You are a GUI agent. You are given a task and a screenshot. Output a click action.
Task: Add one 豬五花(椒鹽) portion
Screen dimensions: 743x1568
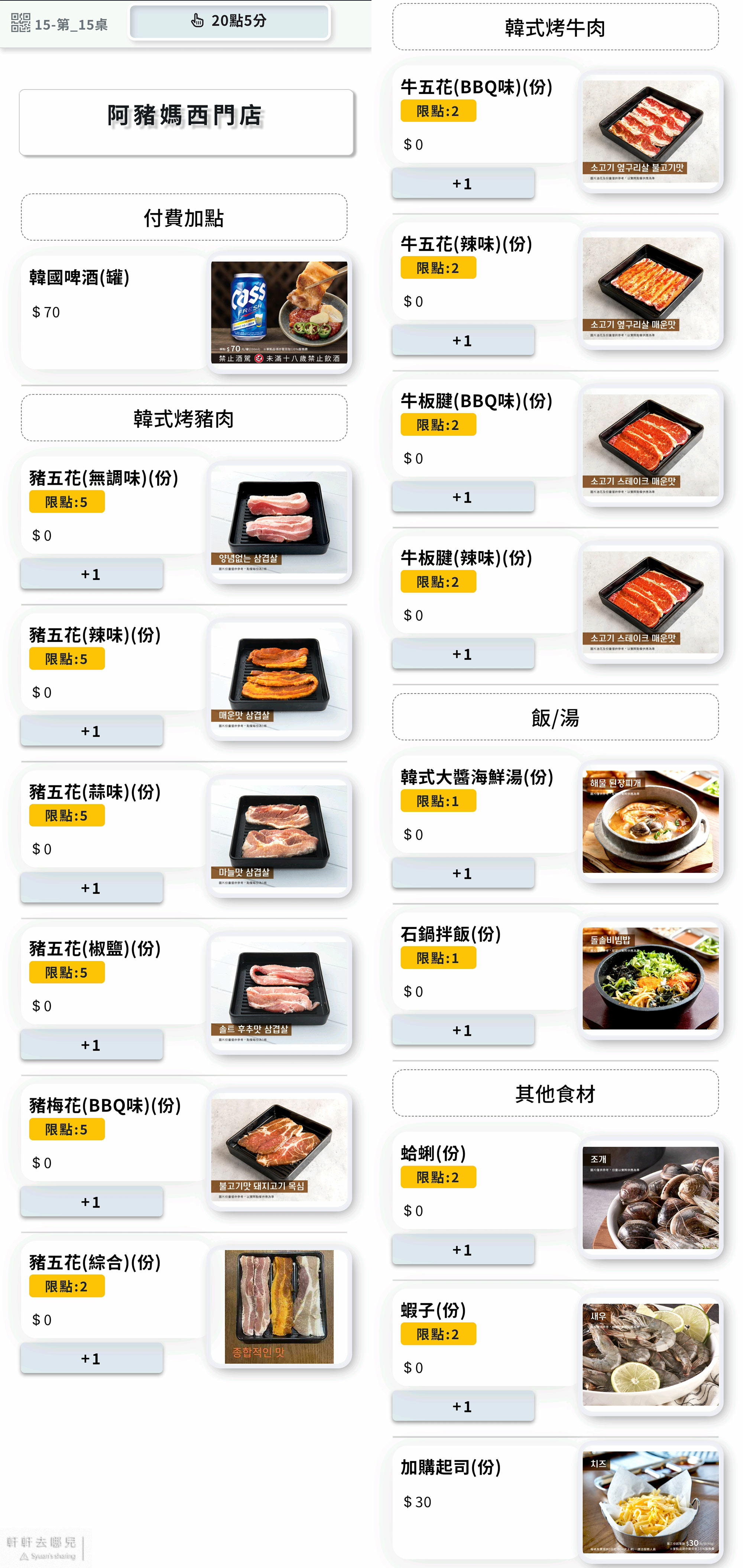(x=92, y=1045)
